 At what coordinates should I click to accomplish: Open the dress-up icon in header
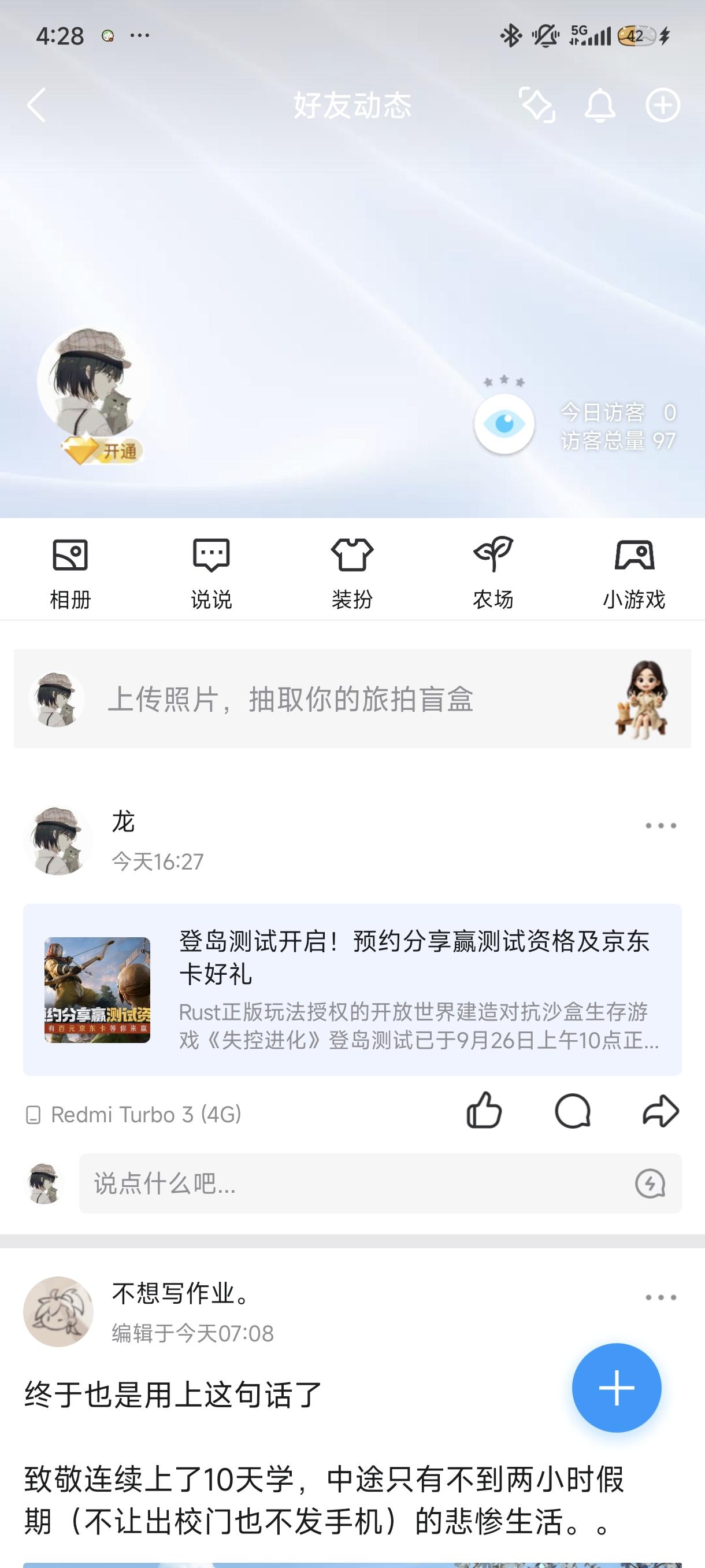(x=536, y=105)
